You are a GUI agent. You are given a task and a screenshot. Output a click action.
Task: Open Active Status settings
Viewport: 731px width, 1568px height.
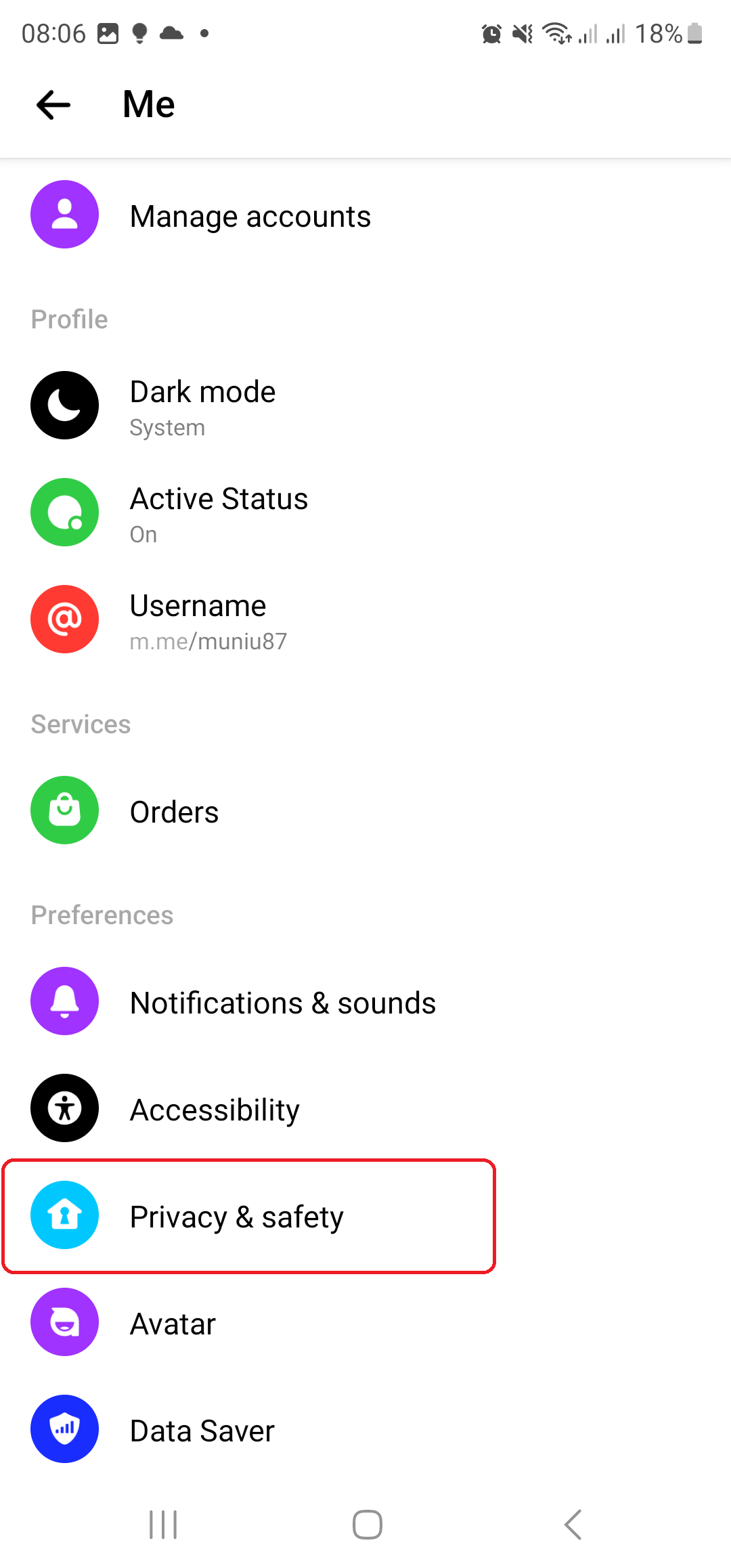pyautogui.click(x=365, y=513)
